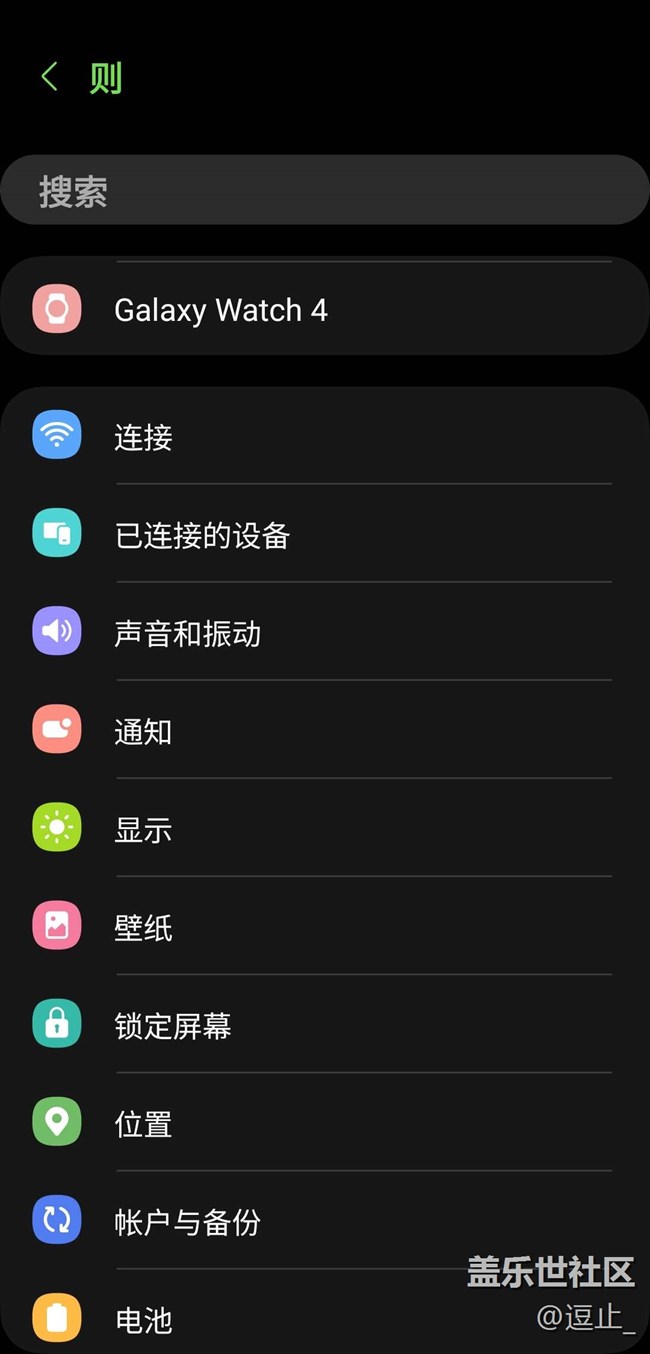Open 通知 settings
This screenshot has width=650, height=1354.
pos(325,731)
